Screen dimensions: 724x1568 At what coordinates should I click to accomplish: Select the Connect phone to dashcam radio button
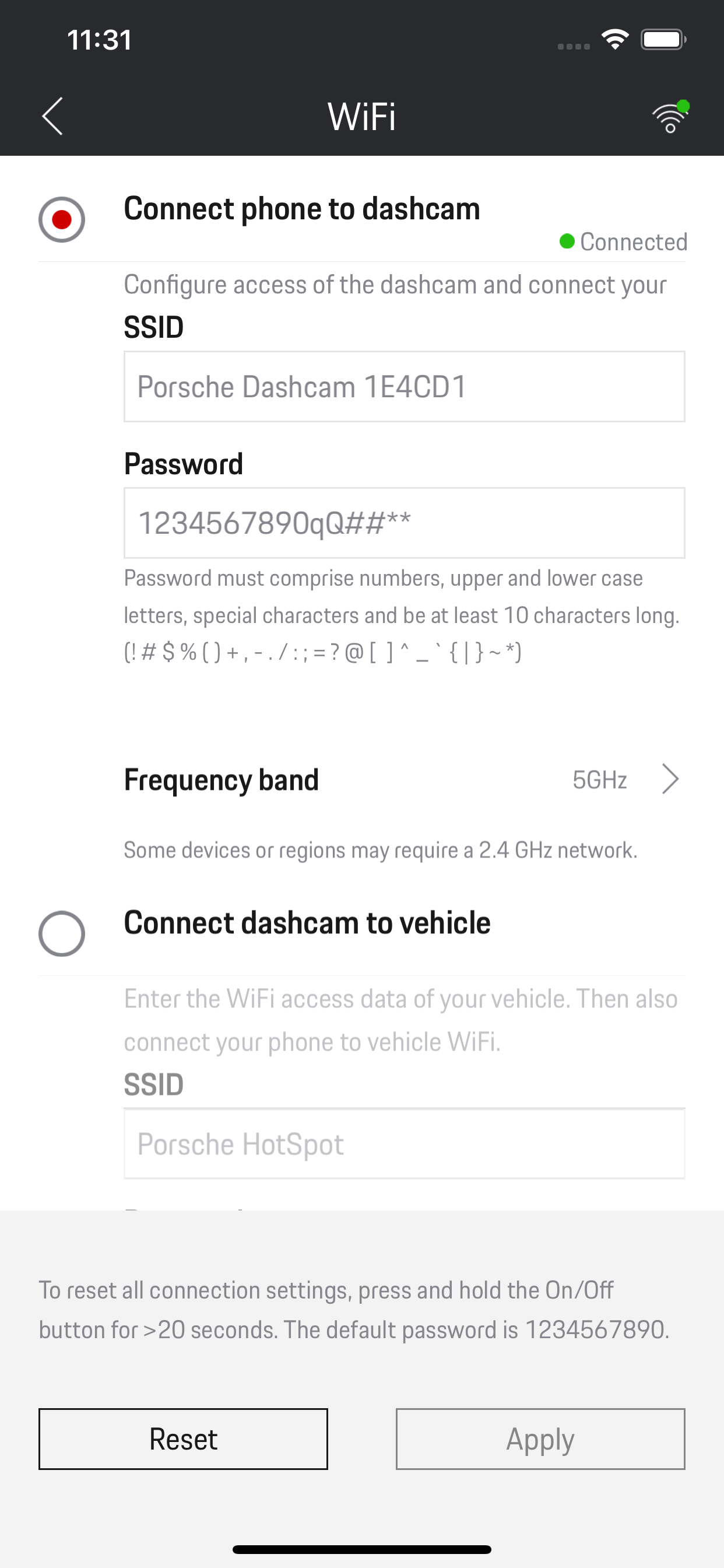(x=61, y=220)
